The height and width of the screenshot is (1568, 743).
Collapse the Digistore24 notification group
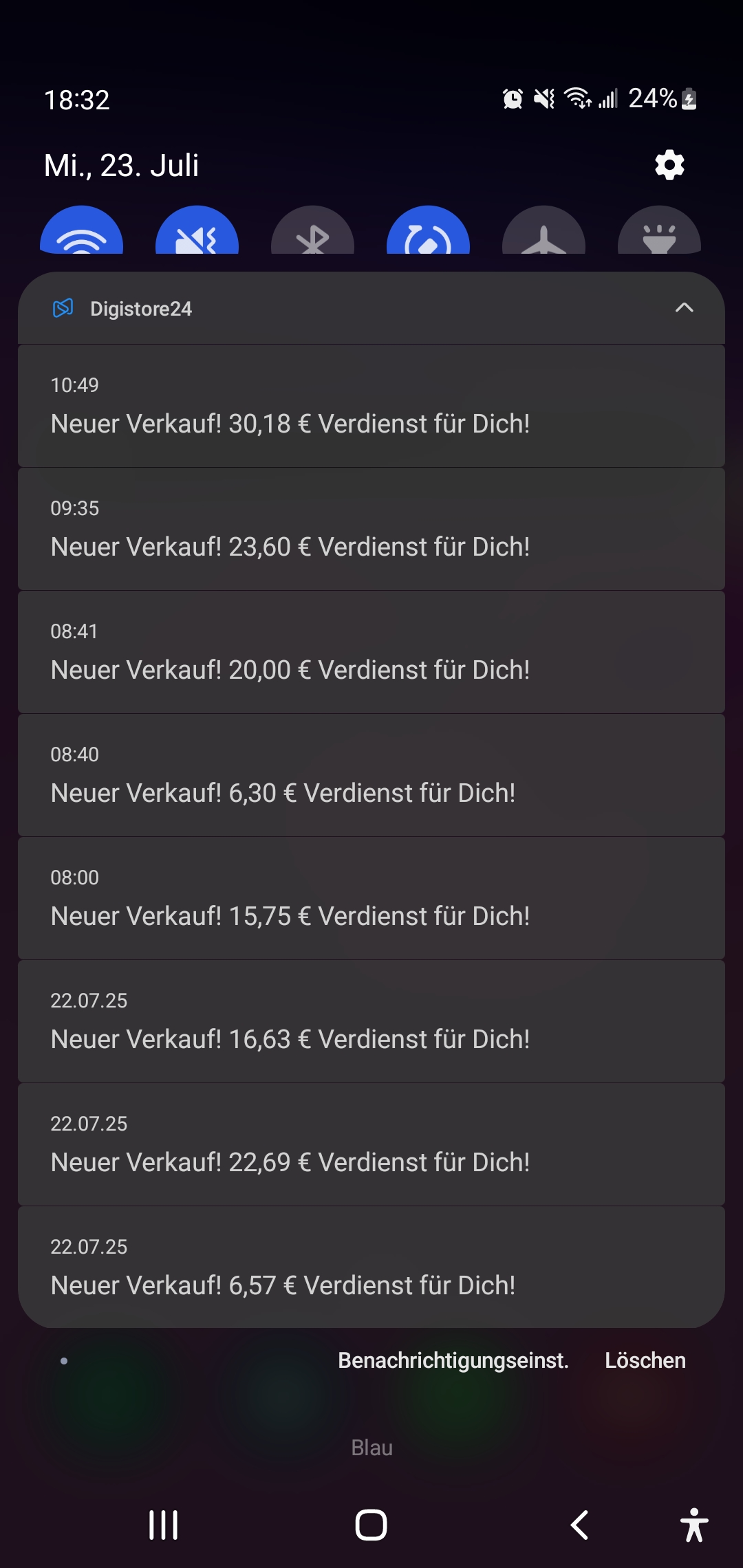click(x=683, y=309)
